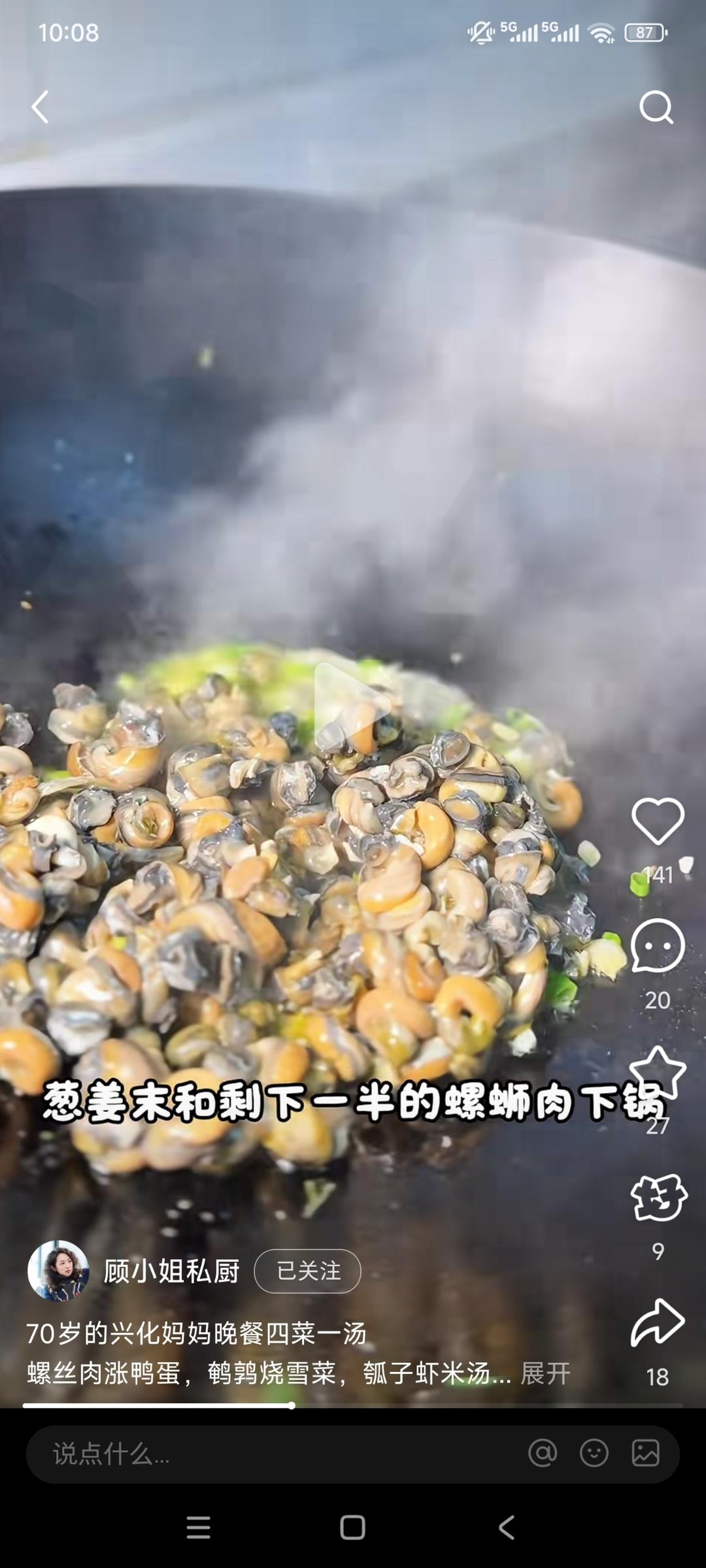Save the video with the star icon
706x1568 pixels.
(x=658, y=1071)
